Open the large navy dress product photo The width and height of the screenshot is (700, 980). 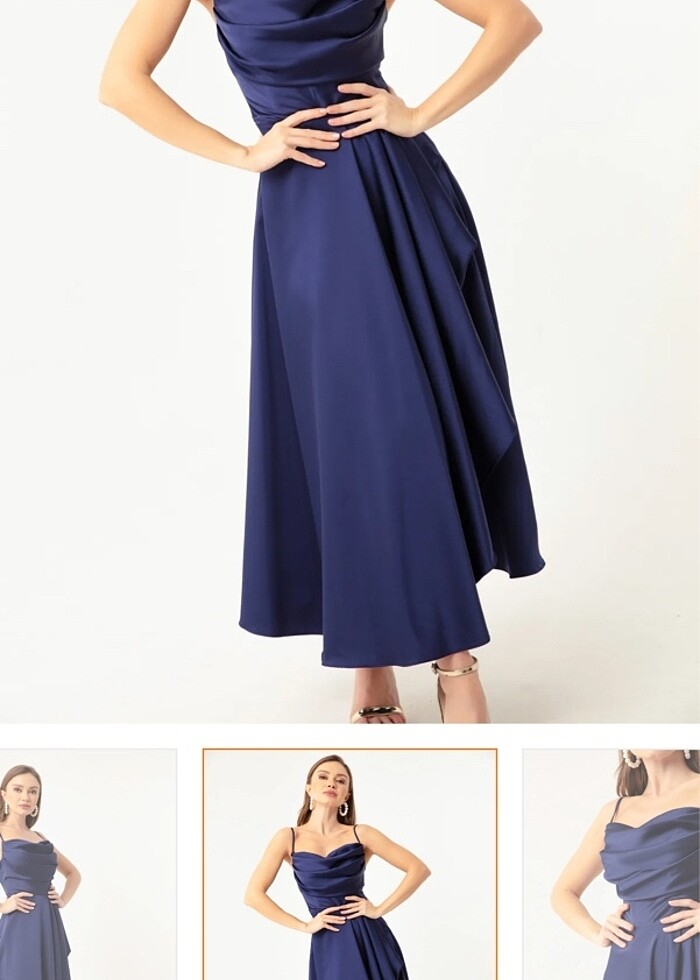pyautogui.click(x=350, y=360)
